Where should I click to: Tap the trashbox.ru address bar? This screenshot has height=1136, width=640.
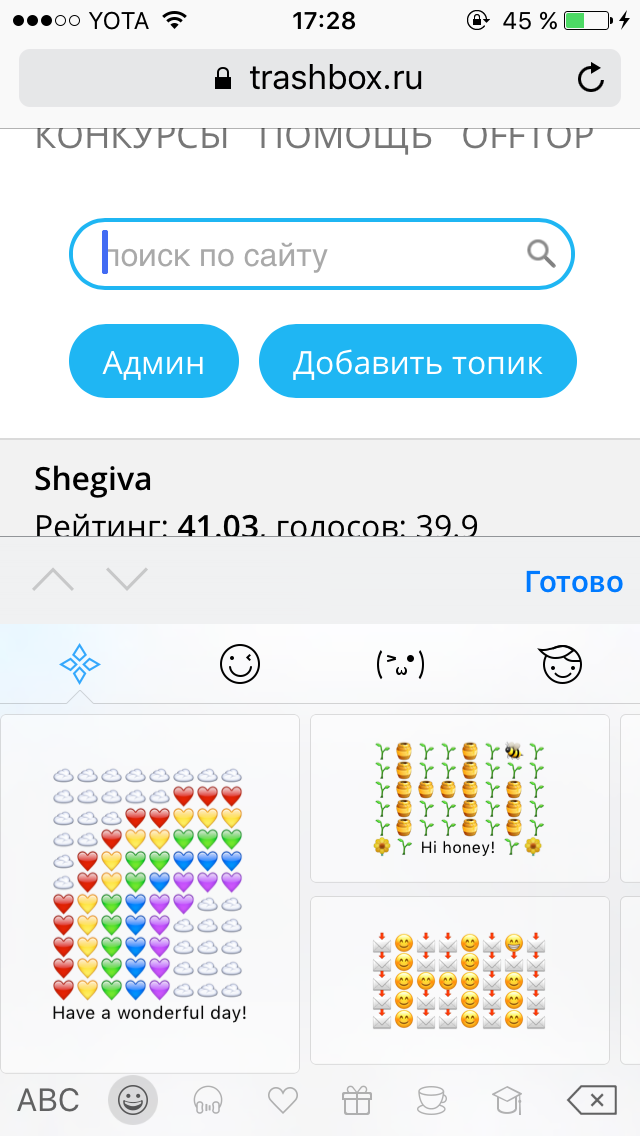coord(320,78)
